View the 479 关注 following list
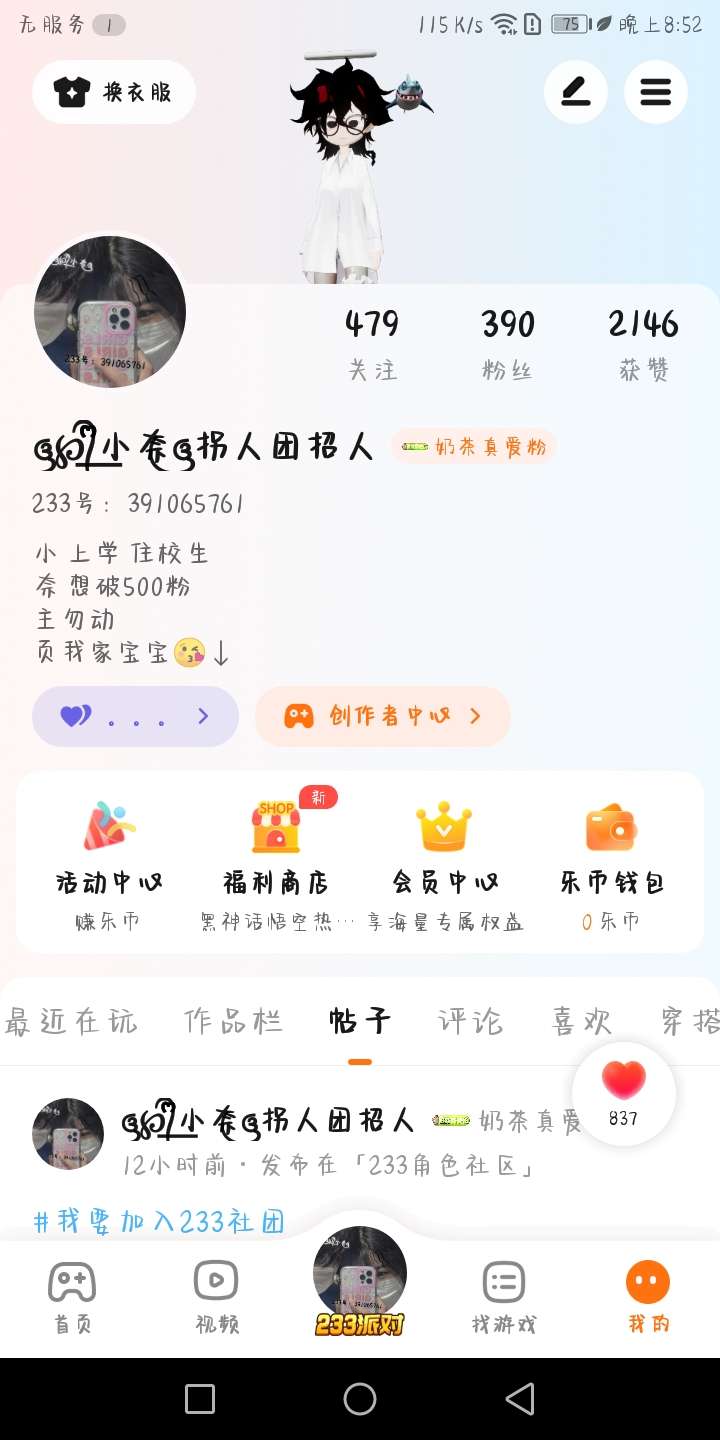Screen dimensions: 720x1440 [x=372, y=344]
